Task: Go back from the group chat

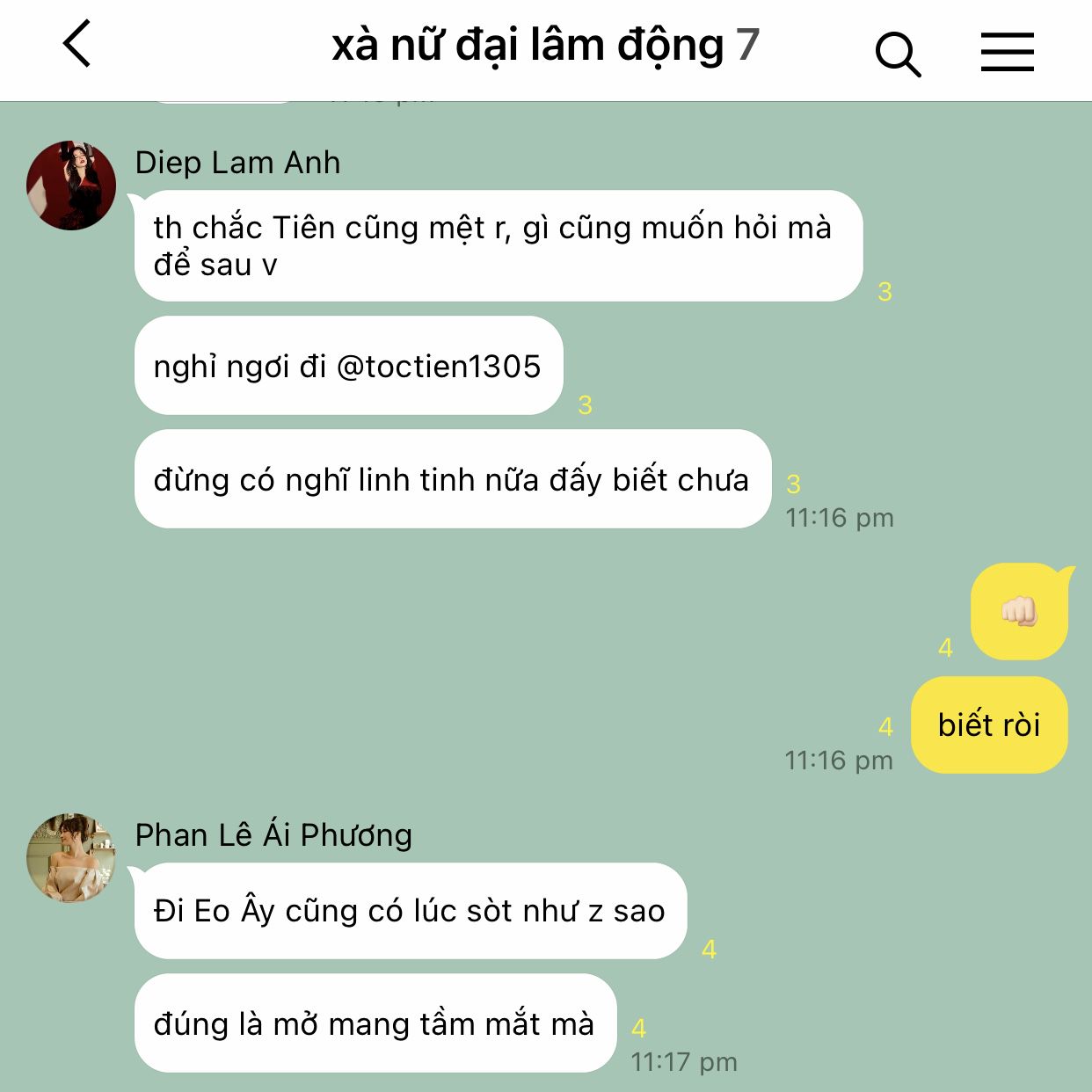Action: pyautogui.click(x=77, y=45)
